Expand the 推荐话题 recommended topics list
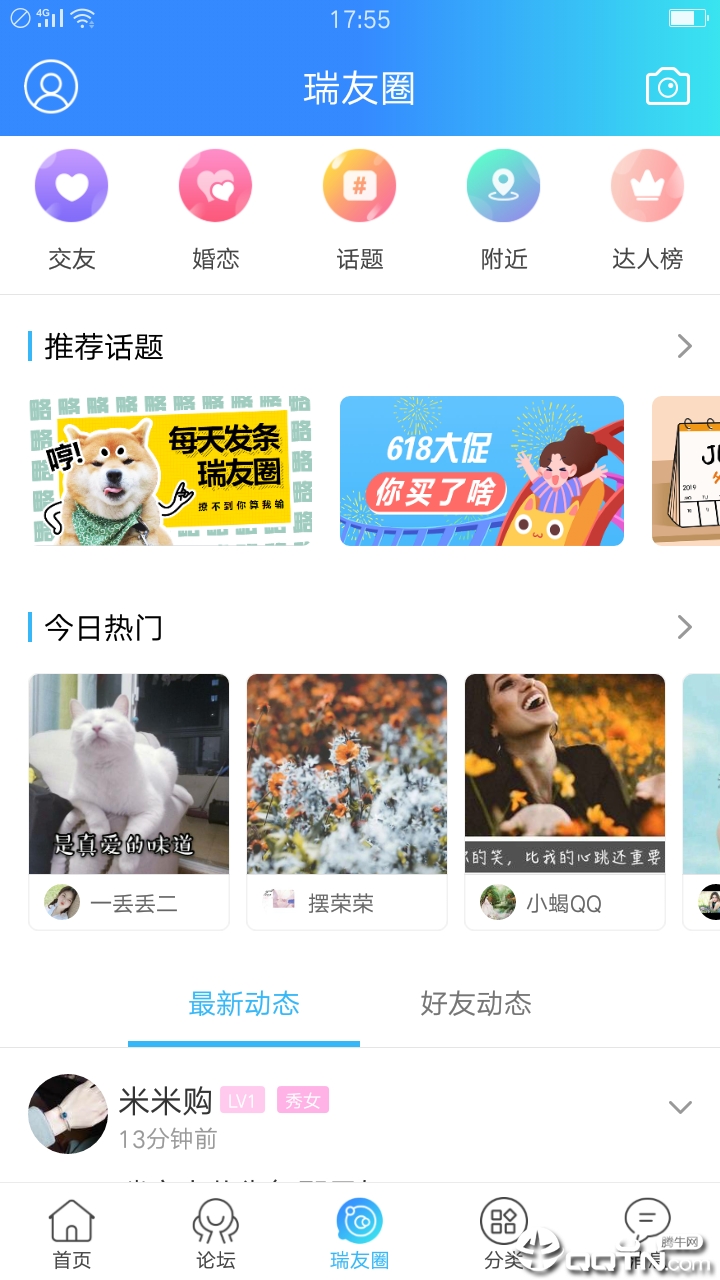 pos(684,346)
